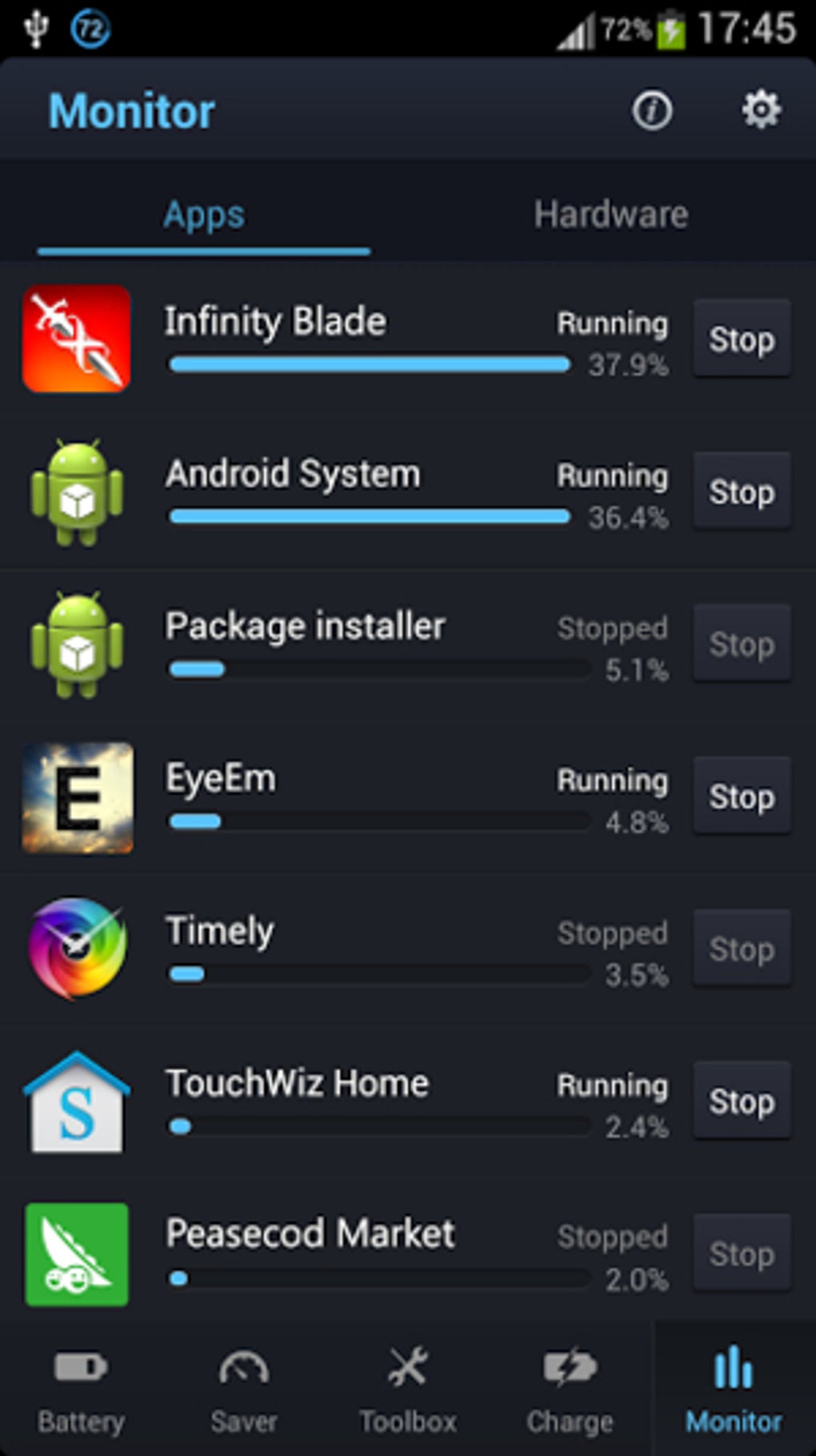
Task: Select the Apps tab
Action: coord(204,215)
